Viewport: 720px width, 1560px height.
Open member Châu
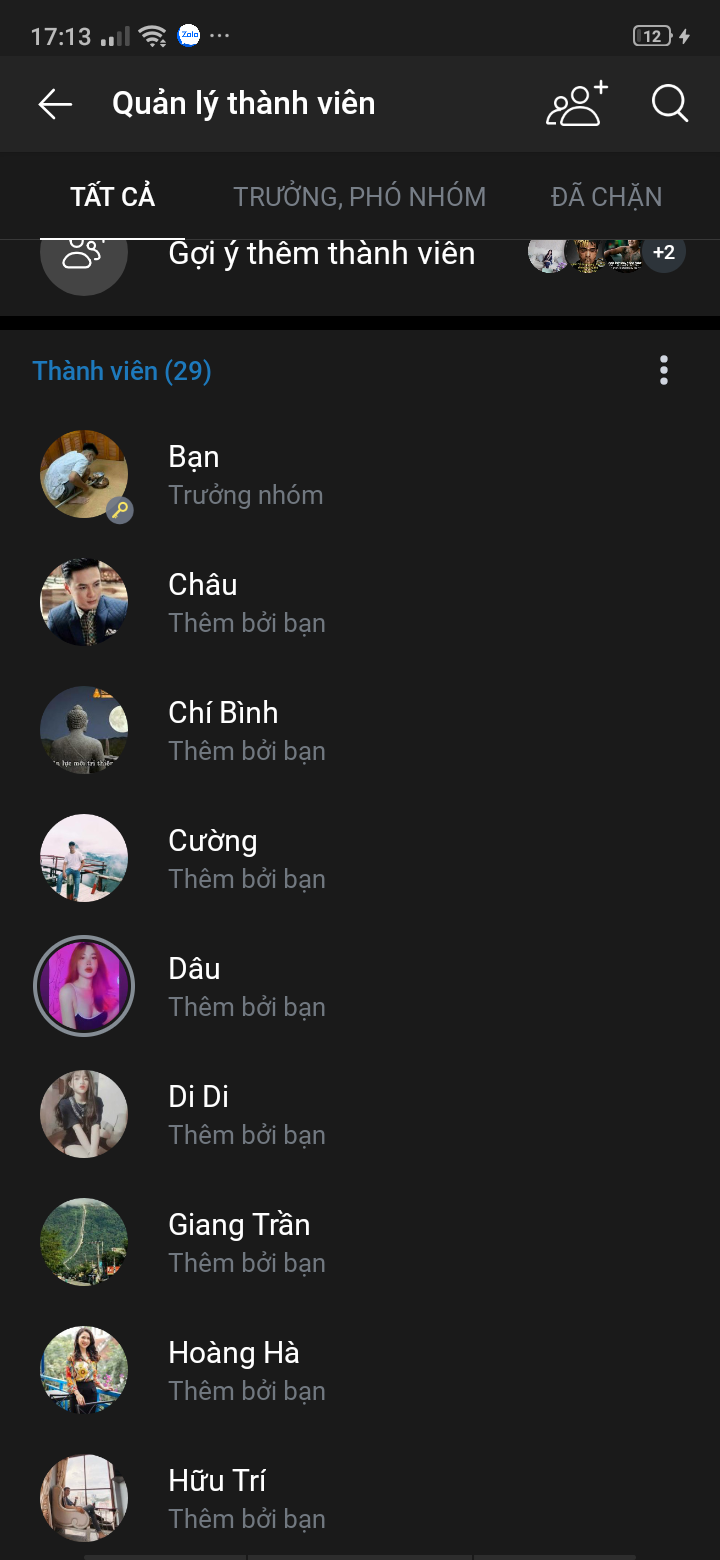360,602
